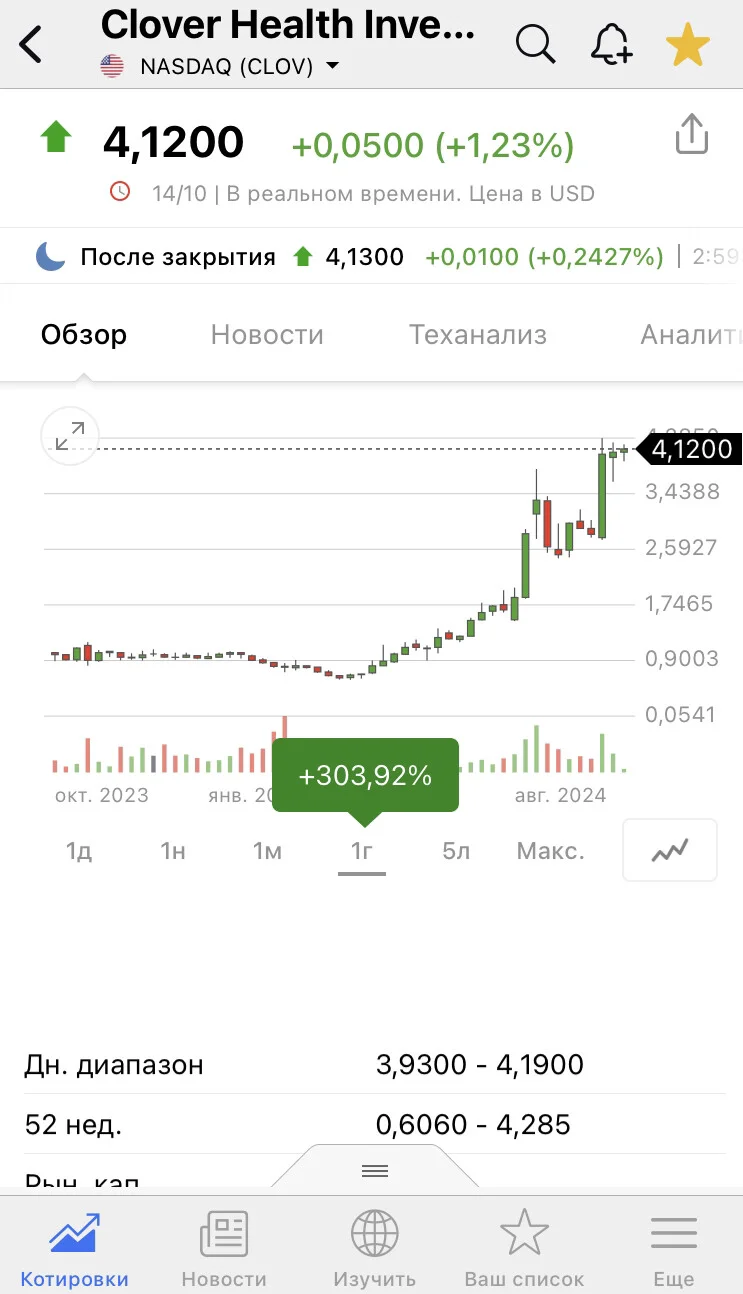Open the search magnifier icon
Image resolution: width=743 pixels, height=1294 pixels.
[x=536, y=44]
